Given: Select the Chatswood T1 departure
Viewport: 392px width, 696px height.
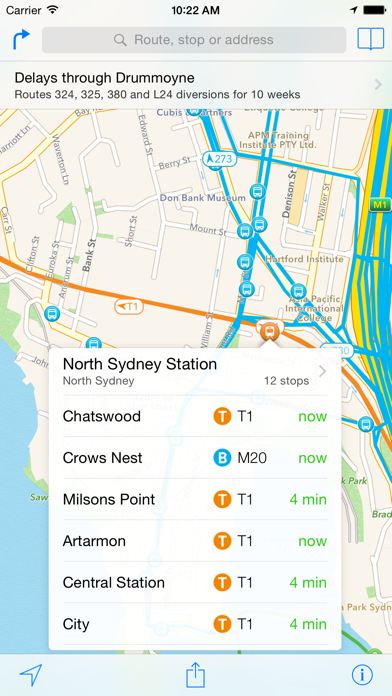Looking at the screenshot, I should [195, 416].
